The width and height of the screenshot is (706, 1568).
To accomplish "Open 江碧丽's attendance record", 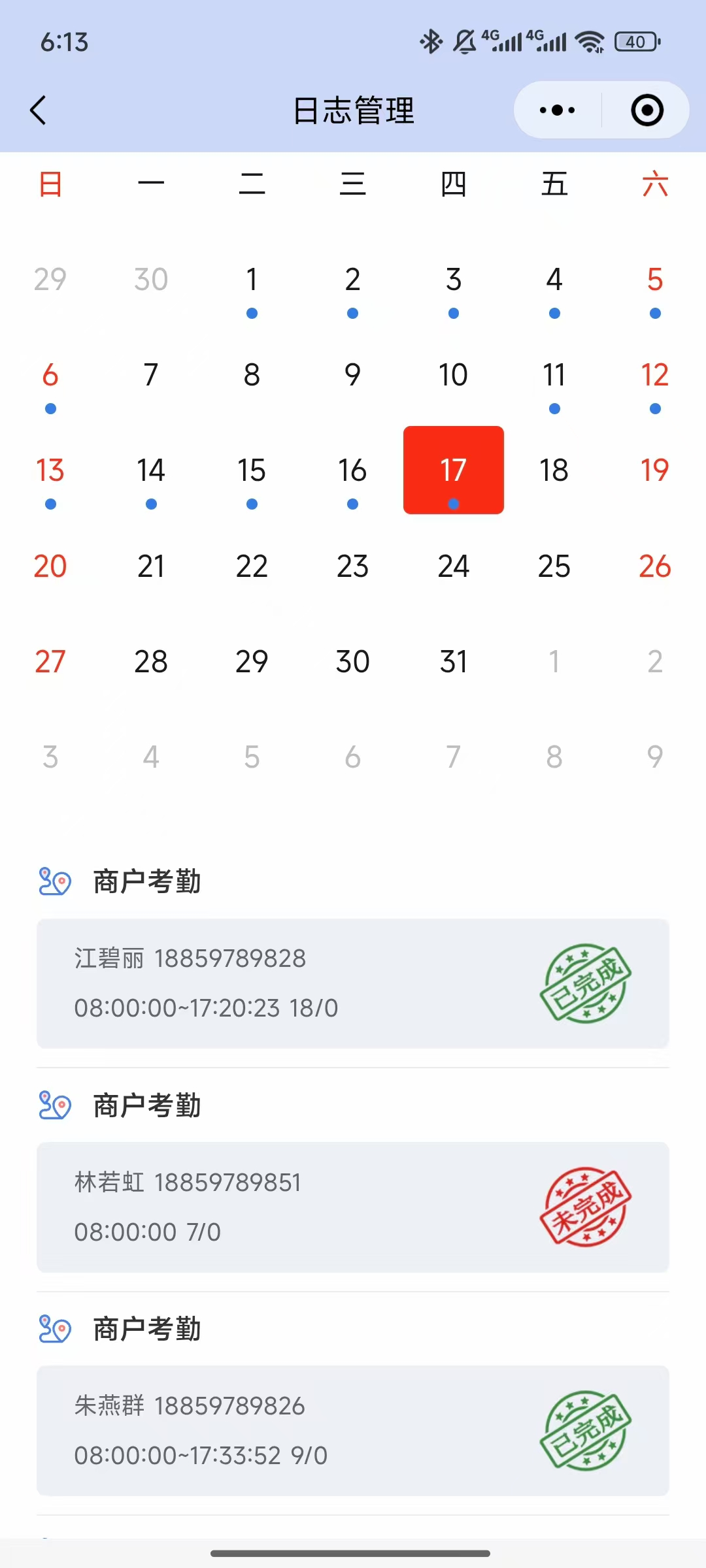I will [353, 983].
